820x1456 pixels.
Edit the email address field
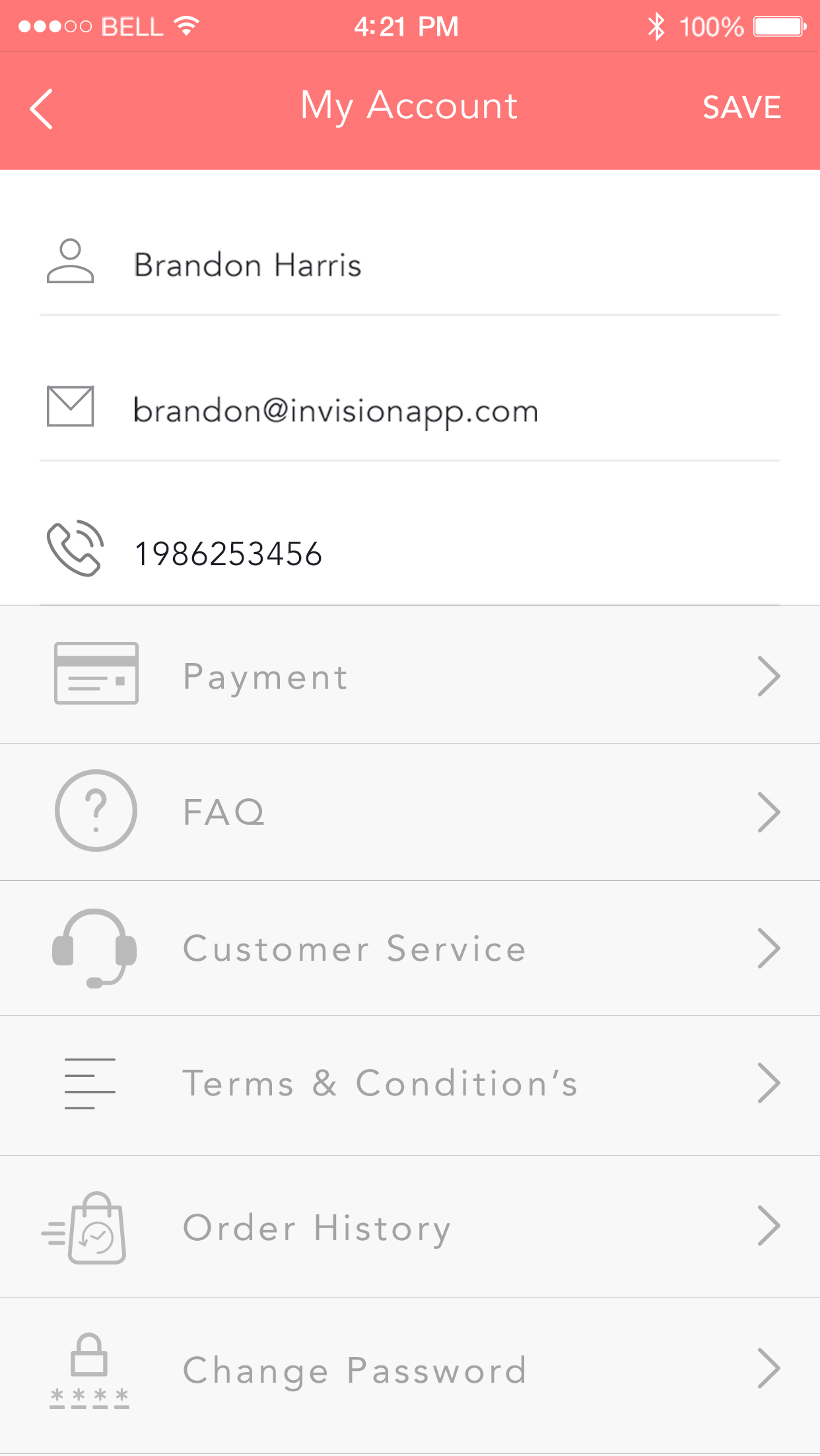click(x=410, y=409)
